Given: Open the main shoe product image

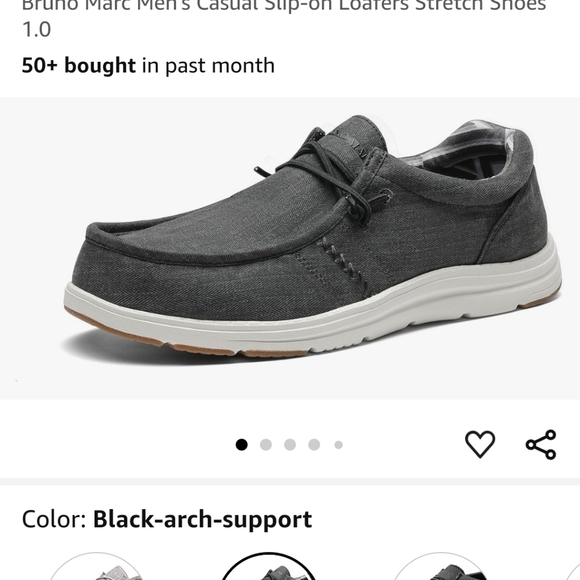Looking at the screenshot, I should point(290,248).
